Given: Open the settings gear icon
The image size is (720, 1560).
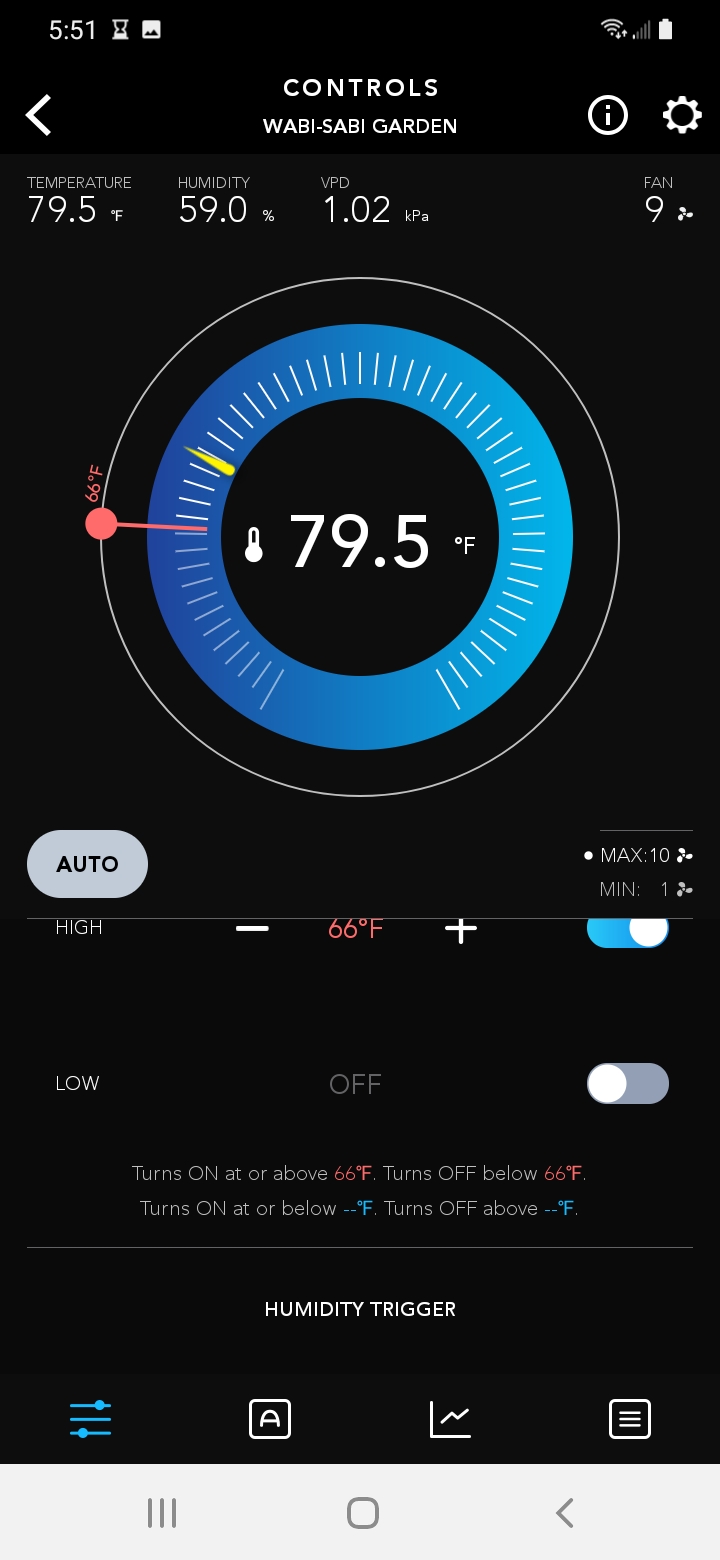Looking at the screenshot, I should pos(682,116).
